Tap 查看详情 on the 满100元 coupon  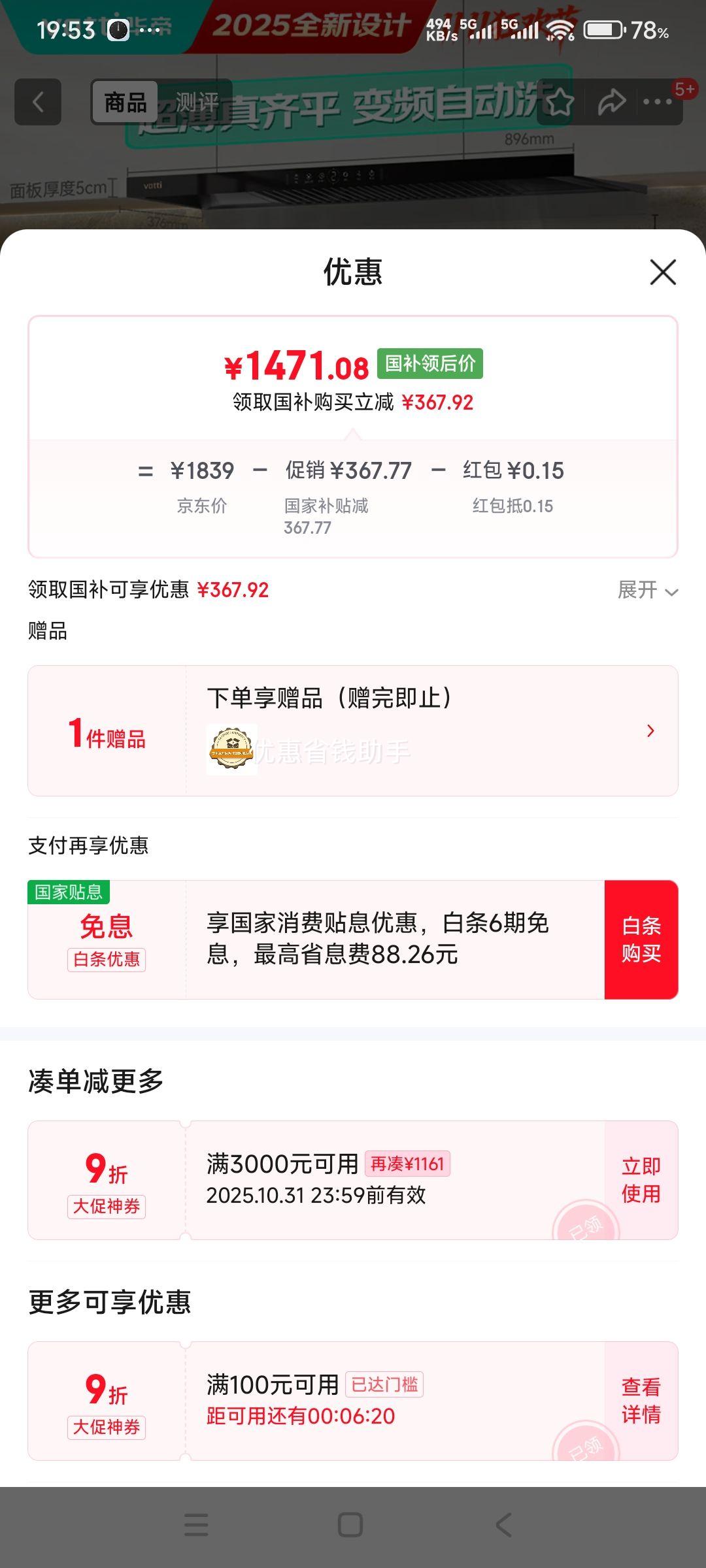coord(641,1401)
